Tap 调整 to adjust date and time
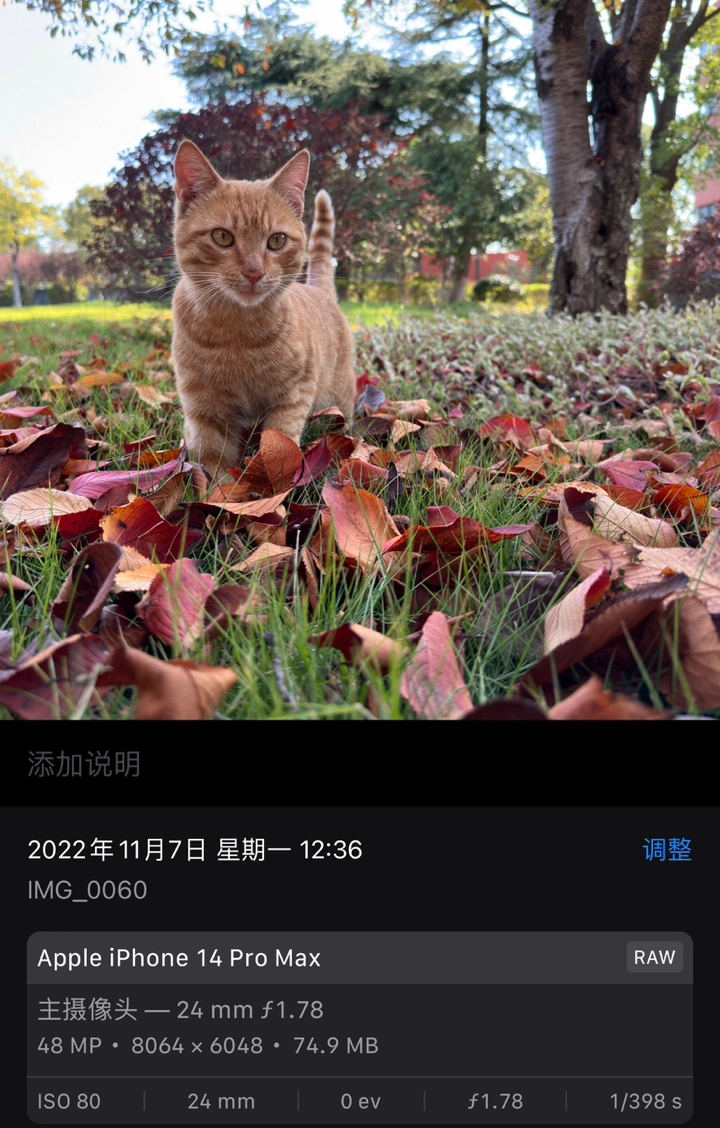This screenshot has width=720, height=1128. click(x=666, y=850)
